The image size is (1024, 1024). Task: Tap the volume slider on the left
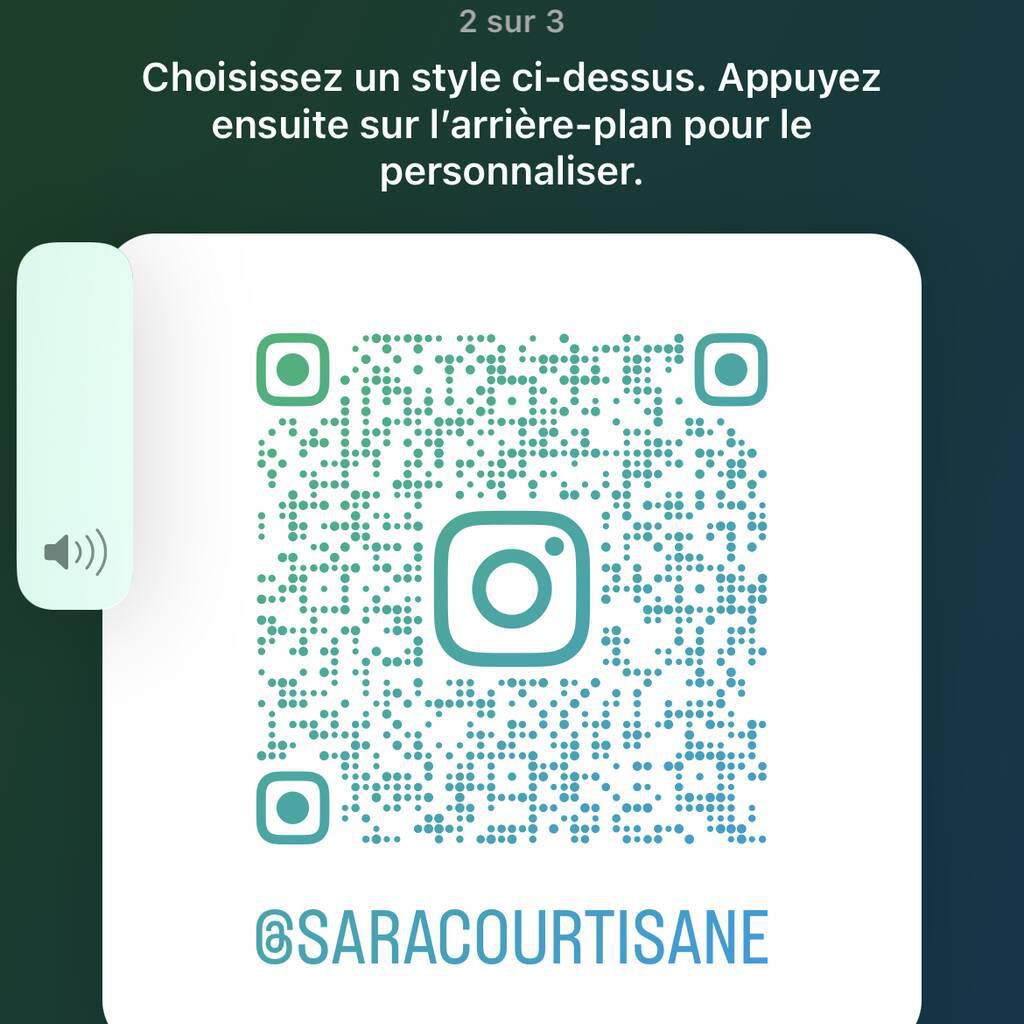tap(75, 425)
